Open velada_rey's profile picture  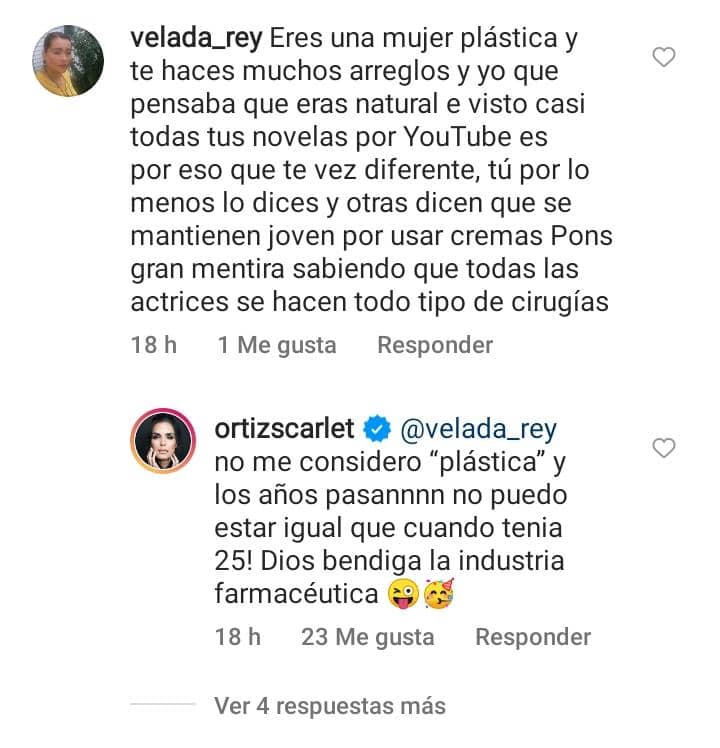(x=69, y=60)
